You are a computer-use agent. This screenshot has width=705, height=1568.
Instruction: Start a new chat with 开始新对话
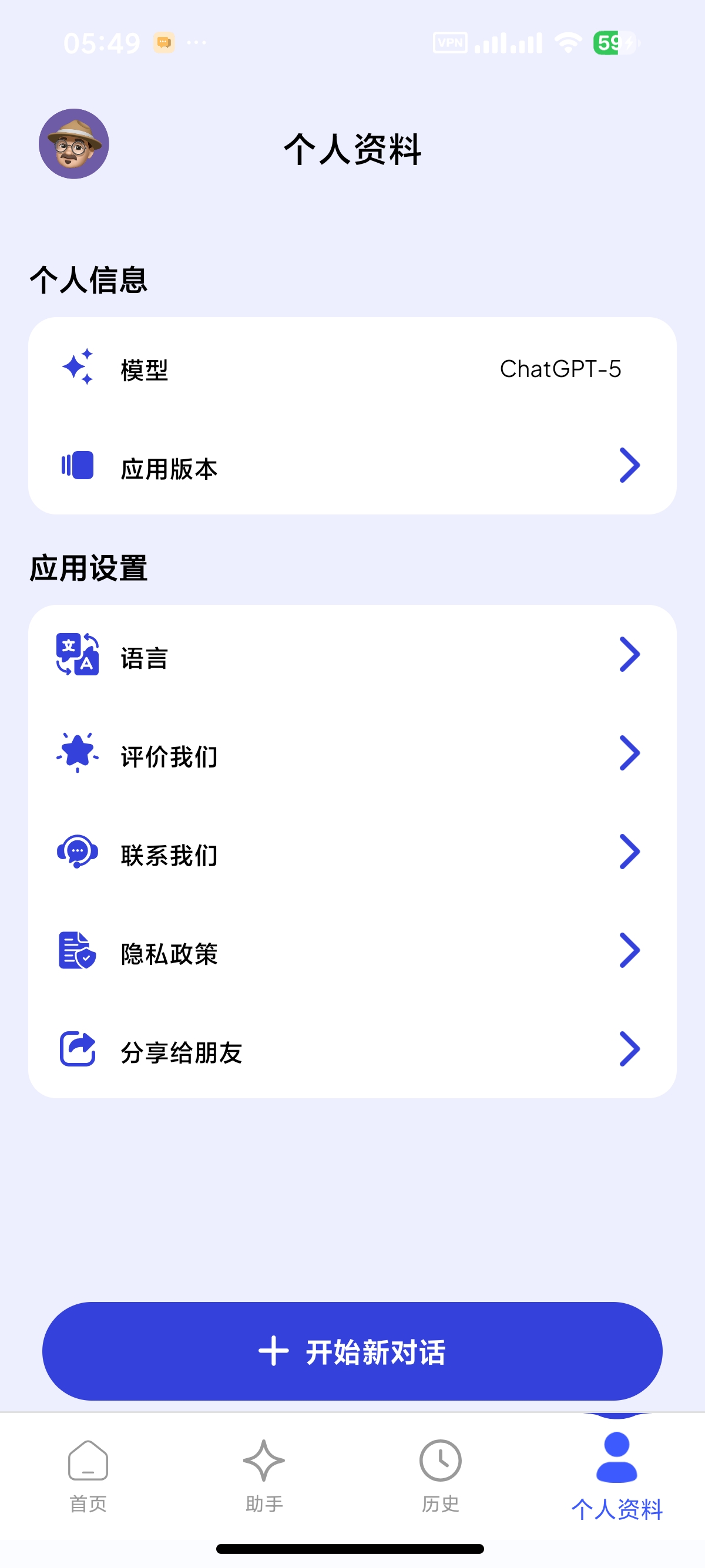352,1351
